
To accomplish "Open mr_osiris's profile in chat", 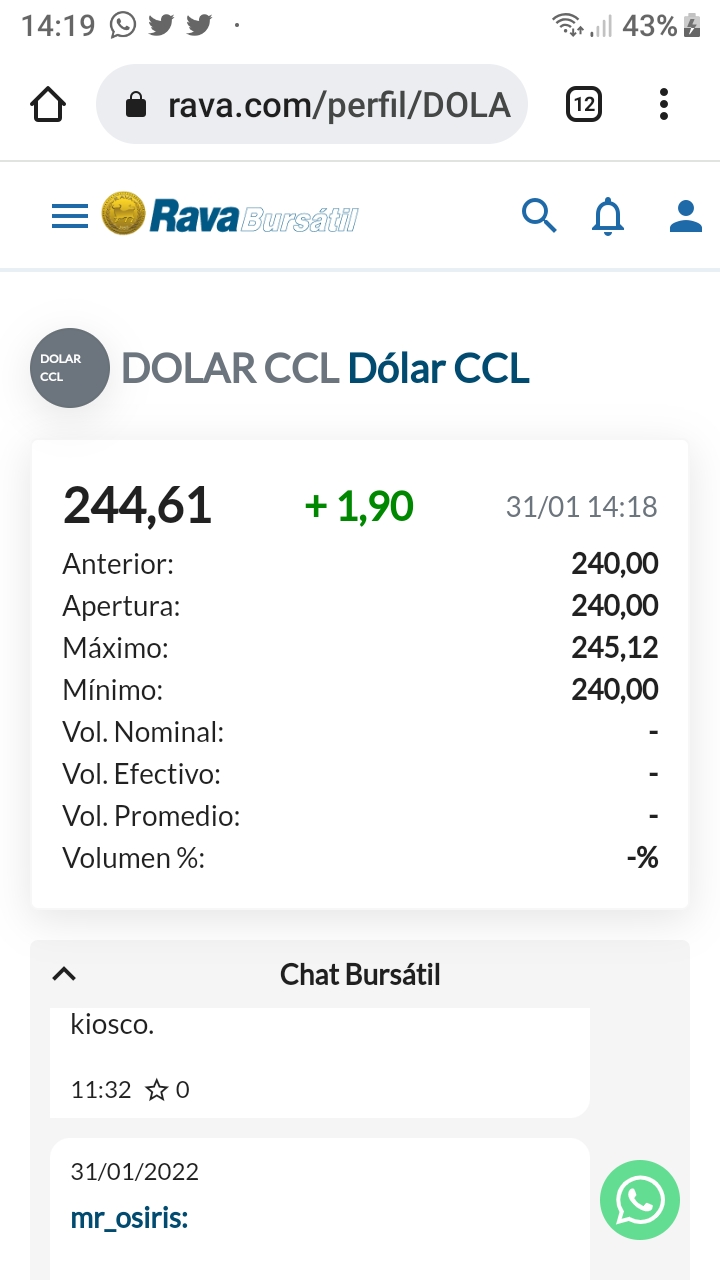I will pos(129,1219).
